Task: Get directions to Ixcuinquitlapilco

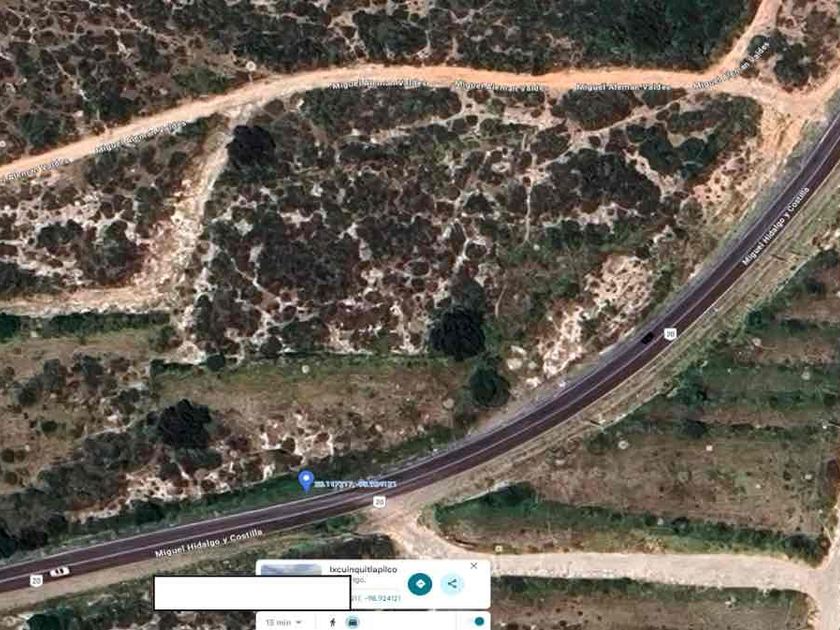Action: [420, 584]
